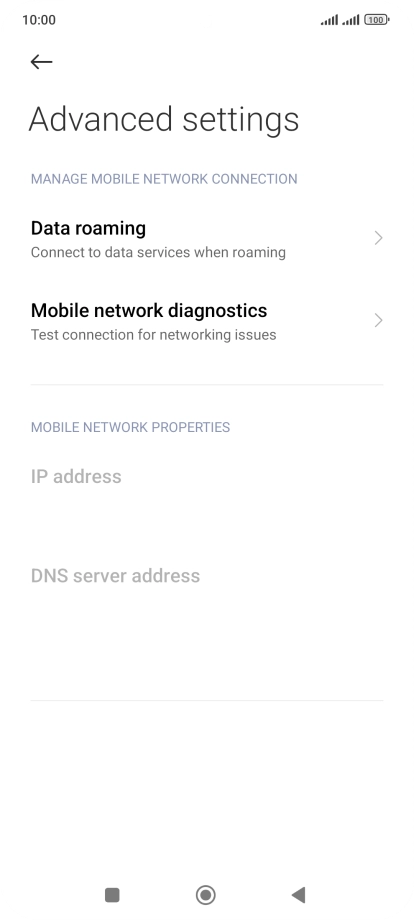Tap the system home button
Screen dimensions: 414x920
pyautogui.click(x=206, y=895)
